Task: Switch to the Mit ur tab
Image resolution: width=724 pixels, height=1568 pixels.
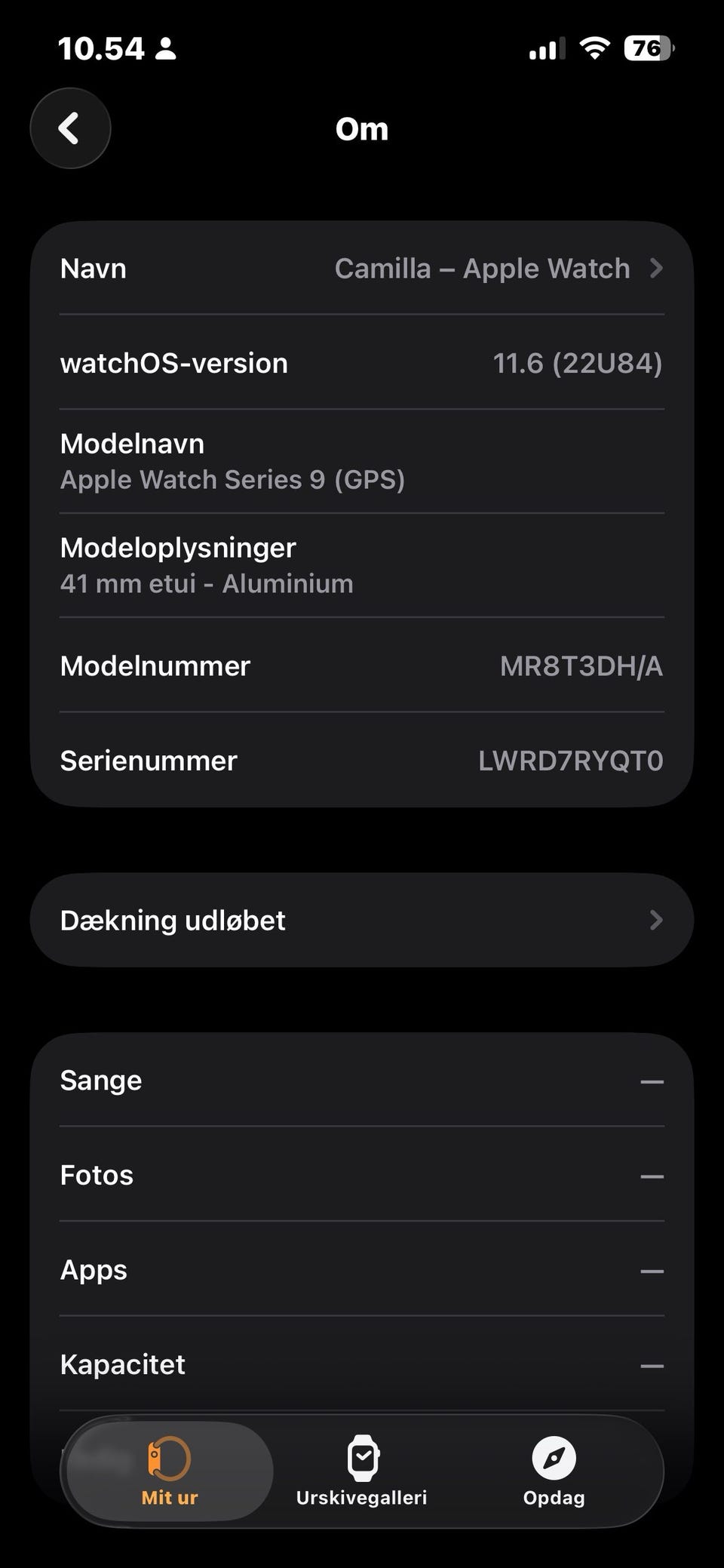Action: pos(170,1471)
